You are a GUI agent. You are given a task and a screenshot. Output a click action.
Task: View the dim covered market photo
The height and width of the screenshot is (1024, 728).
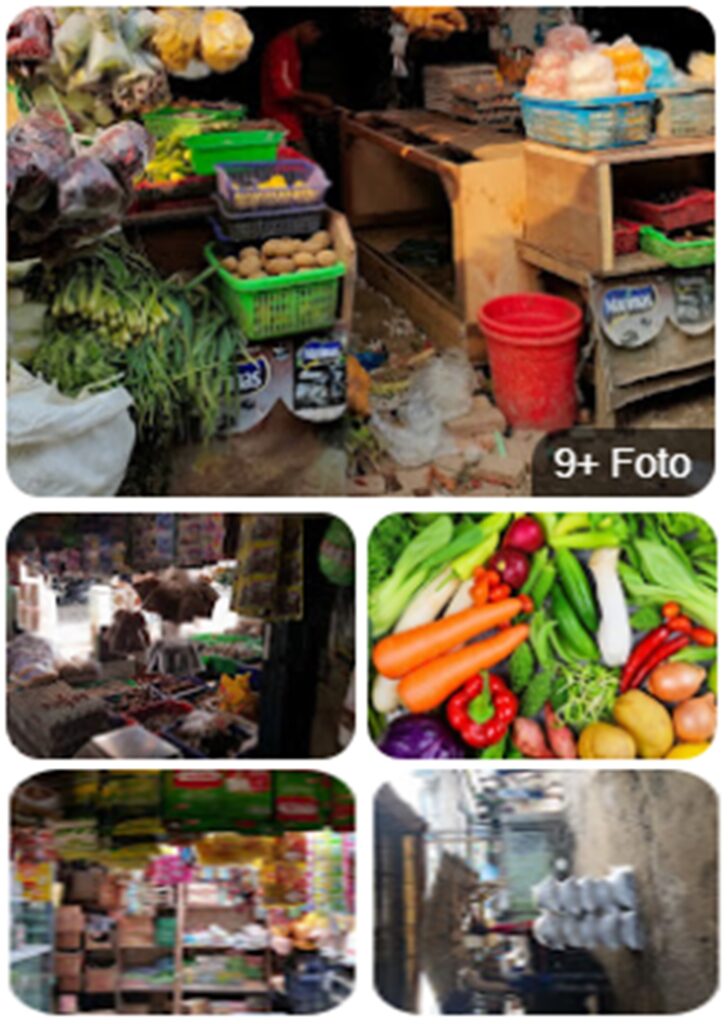point(181,636)
